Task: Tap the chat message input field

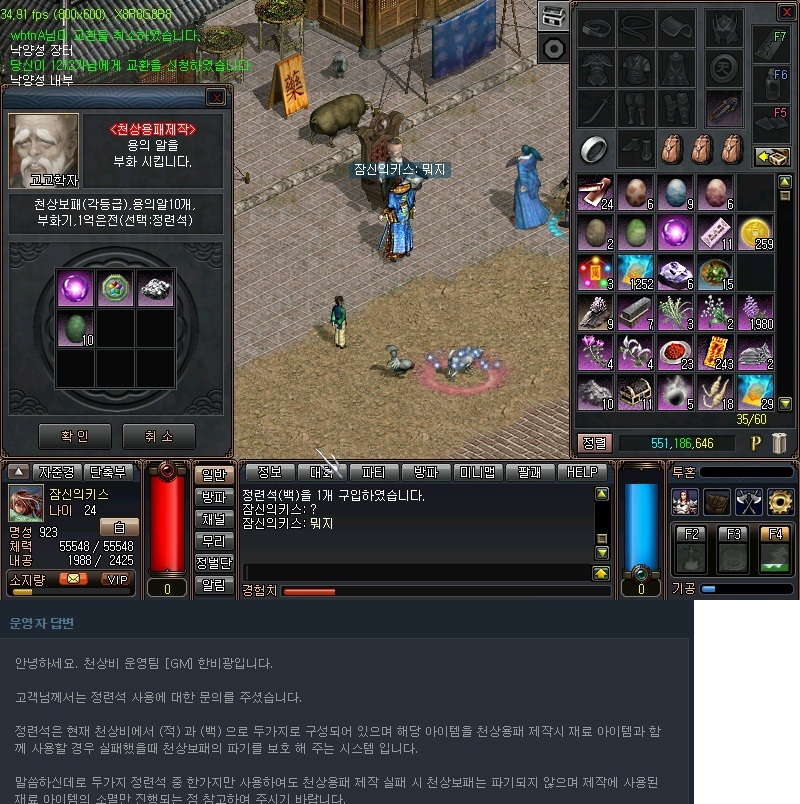Action: (415, 573)
